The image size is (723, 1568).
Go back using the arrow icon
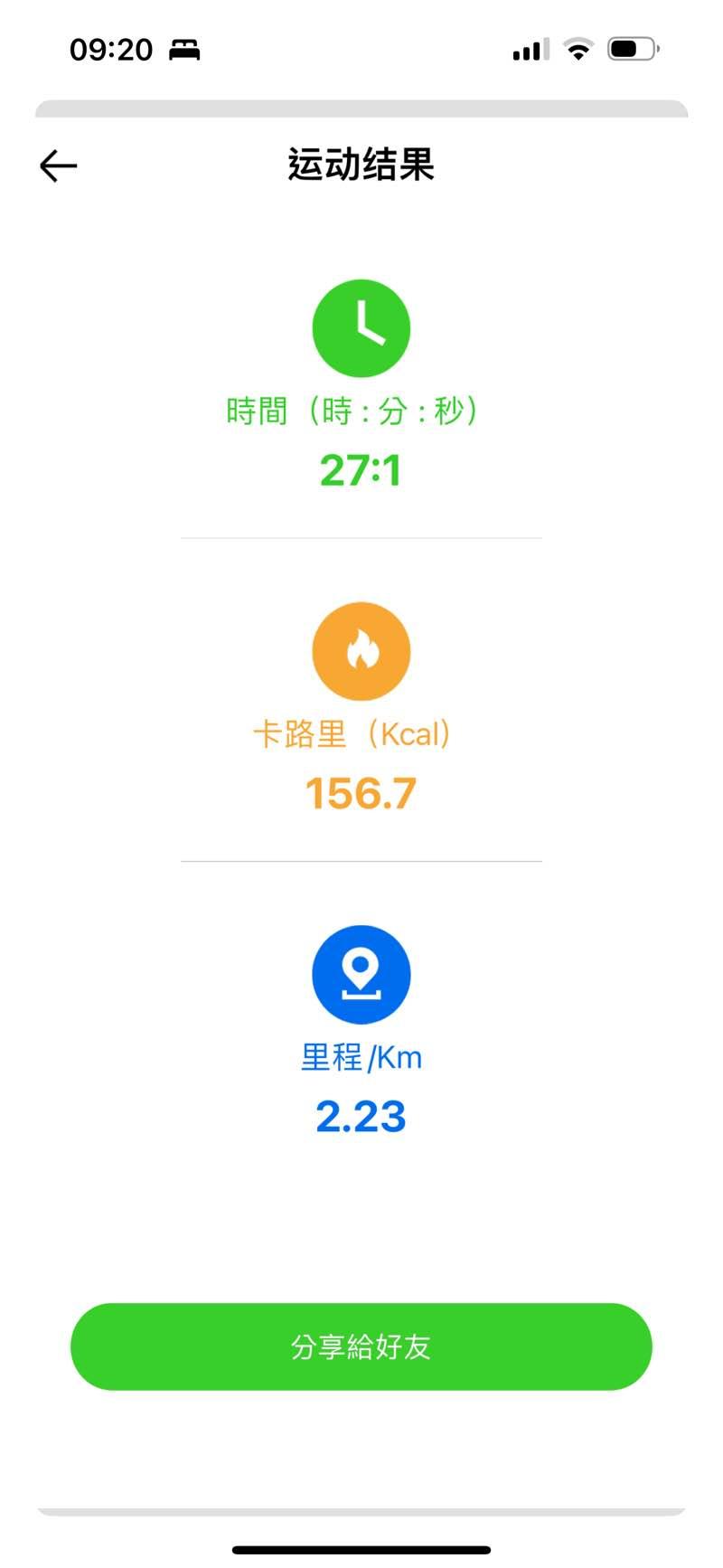point(59,166)
